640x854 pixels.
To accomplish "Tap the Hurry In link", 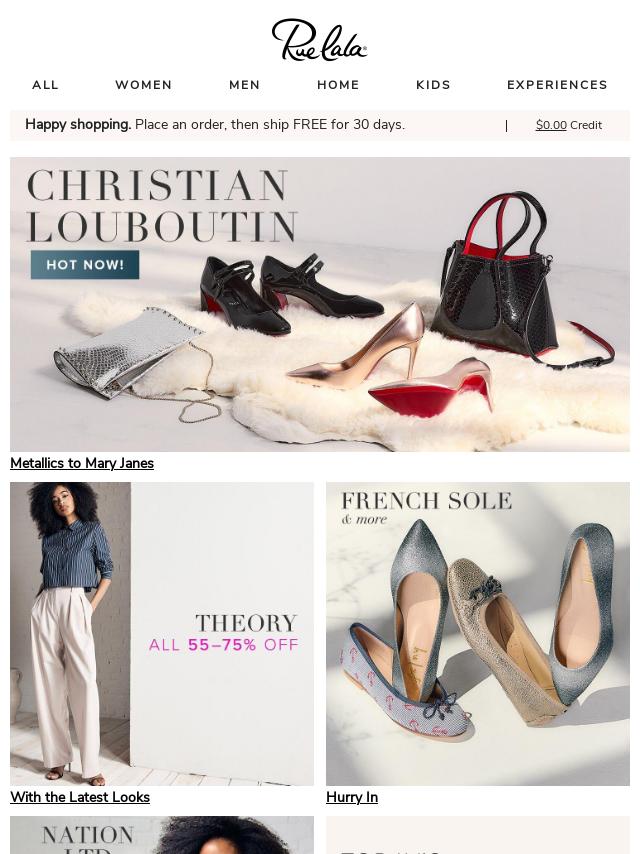I will pyautogui.click(x=352, y=797).
